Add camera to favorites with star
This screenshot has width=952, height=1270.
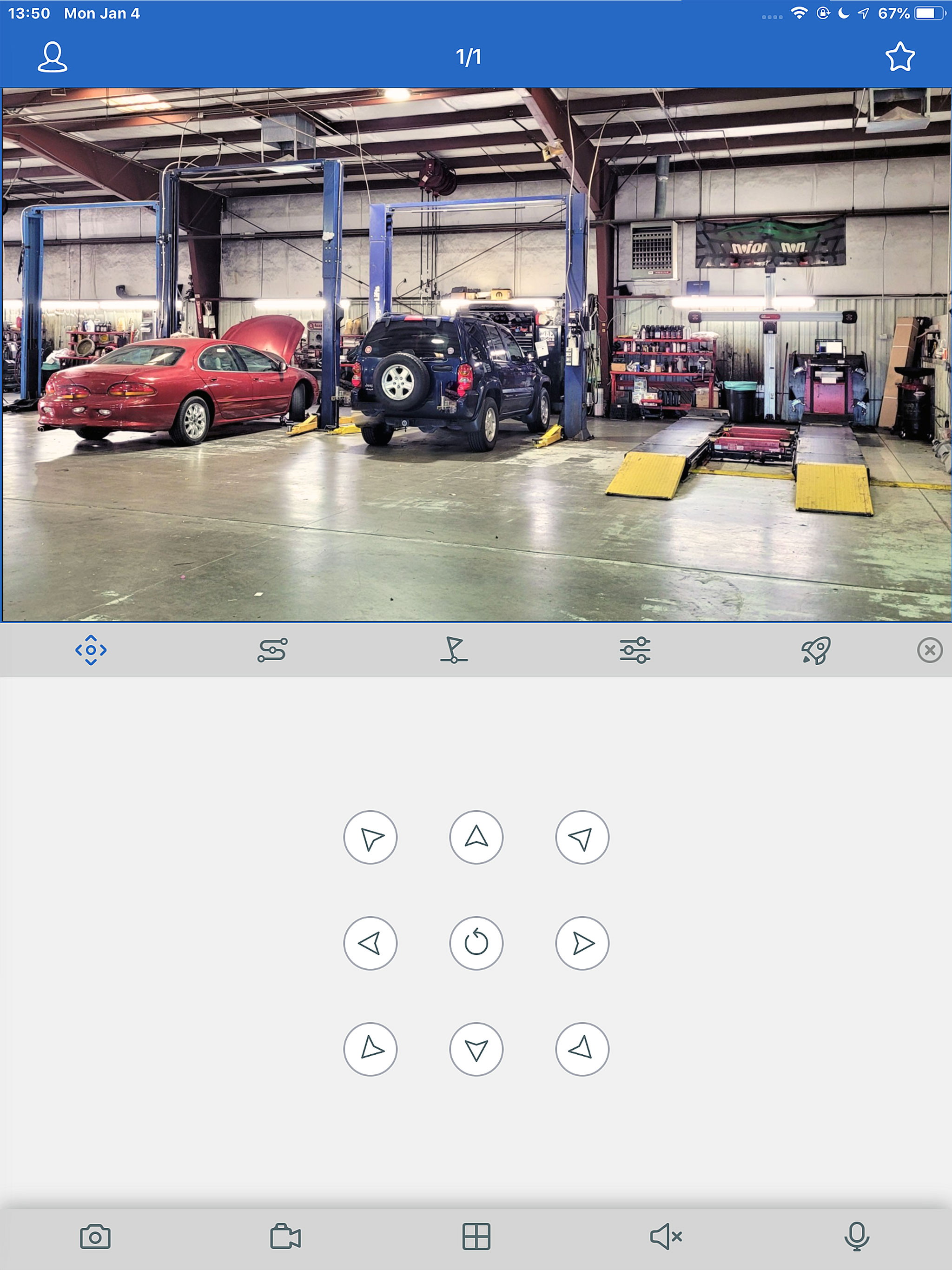coord(900,57)
